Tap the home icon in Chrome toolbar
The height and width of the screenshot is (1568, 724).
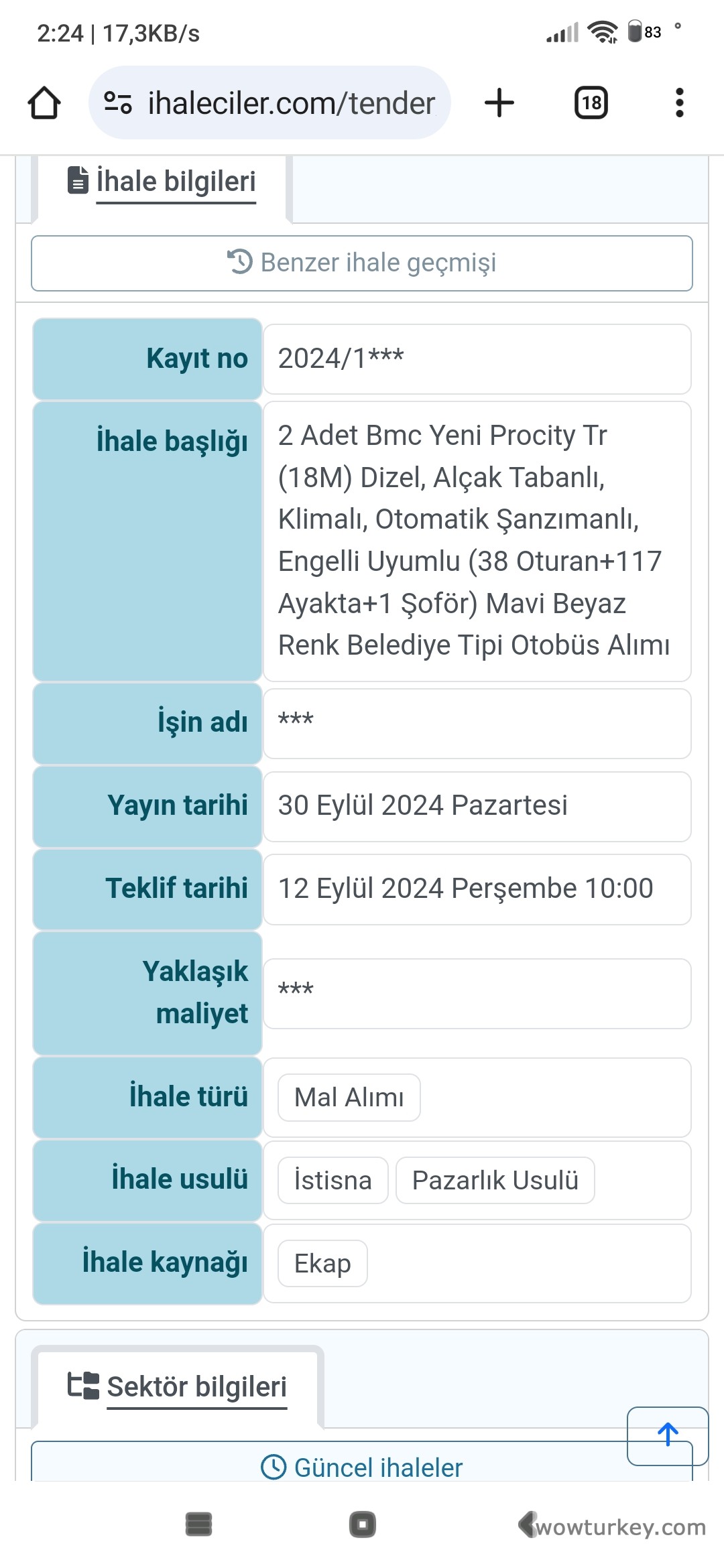(44, 102)
